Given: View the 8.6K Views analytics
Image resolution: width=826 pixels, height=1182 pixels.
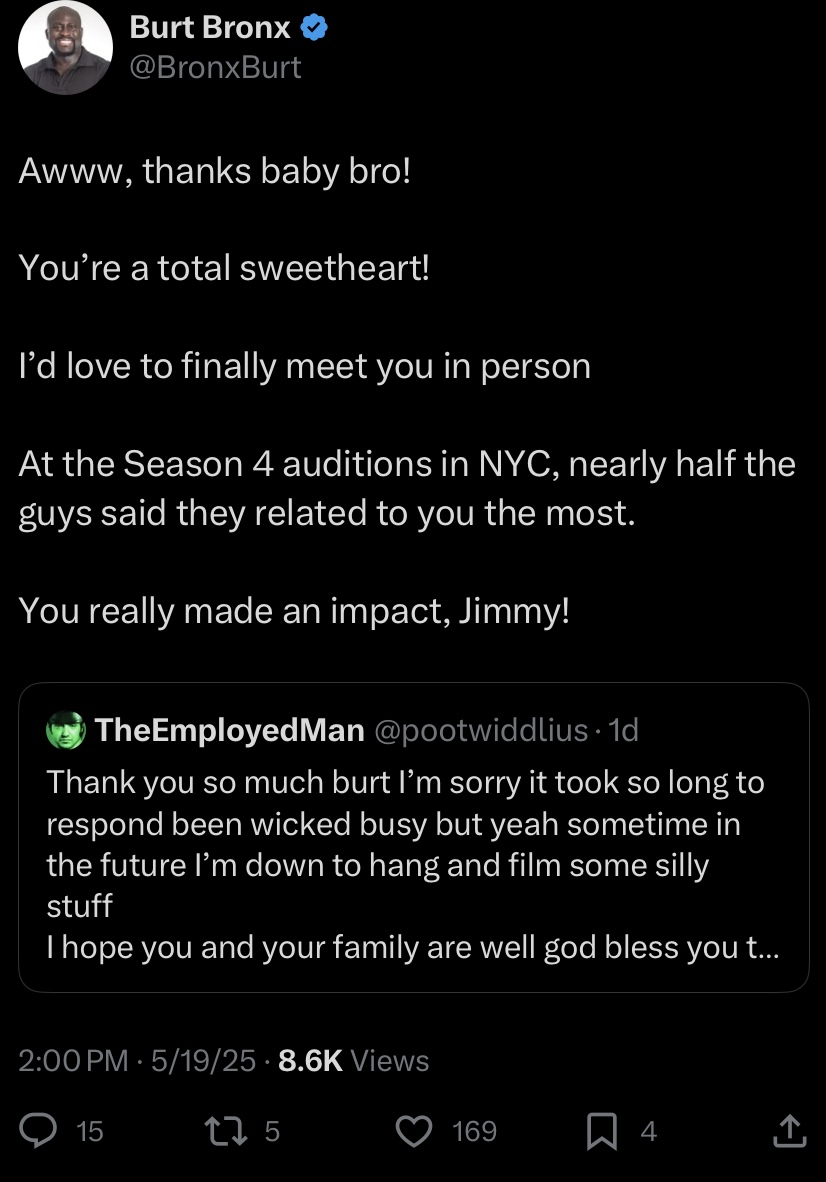Looking at the screenshot, I should (x=353, y=1060).
